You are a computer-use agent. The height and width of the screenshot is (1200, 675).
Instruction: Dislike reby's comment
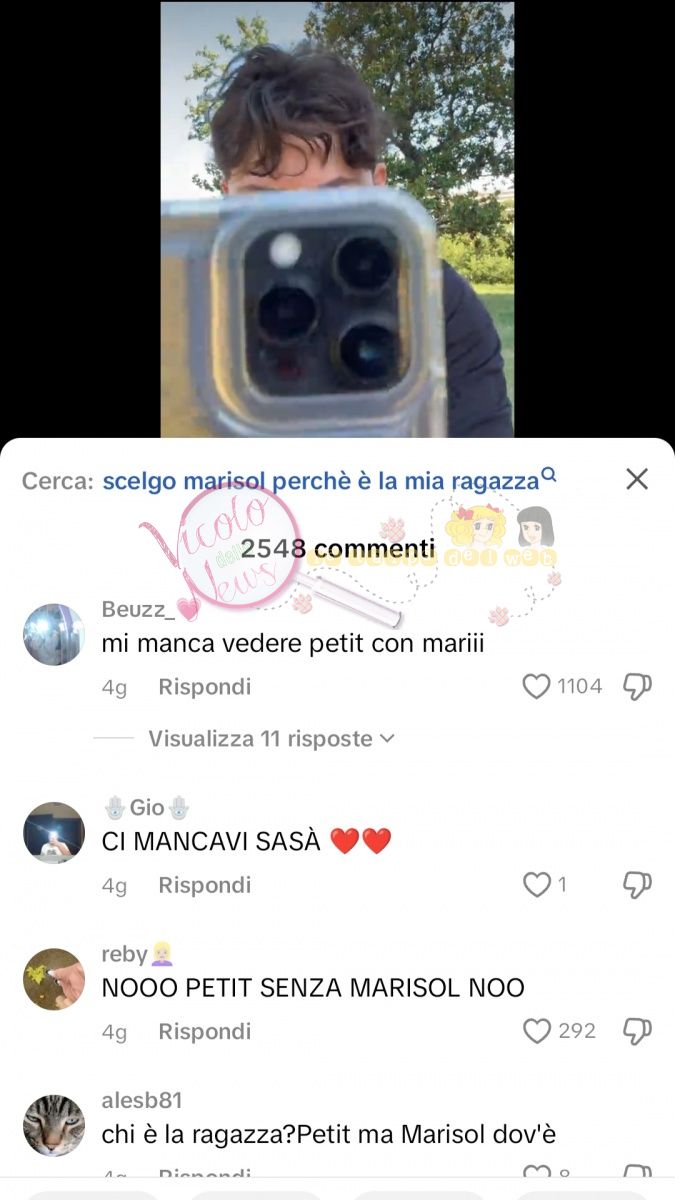[x=637, y=1031]
